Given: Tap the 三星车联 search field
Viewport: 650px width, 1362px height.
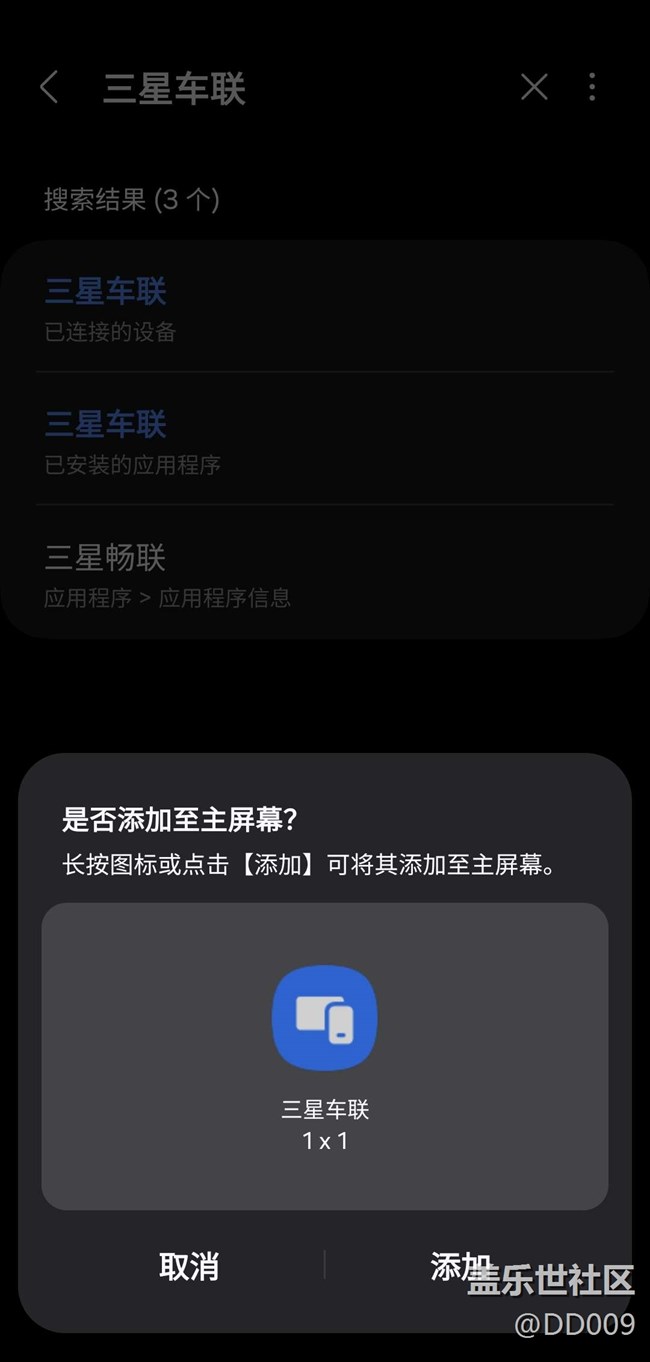Looking at the screenshot, I should pos(300,88).
